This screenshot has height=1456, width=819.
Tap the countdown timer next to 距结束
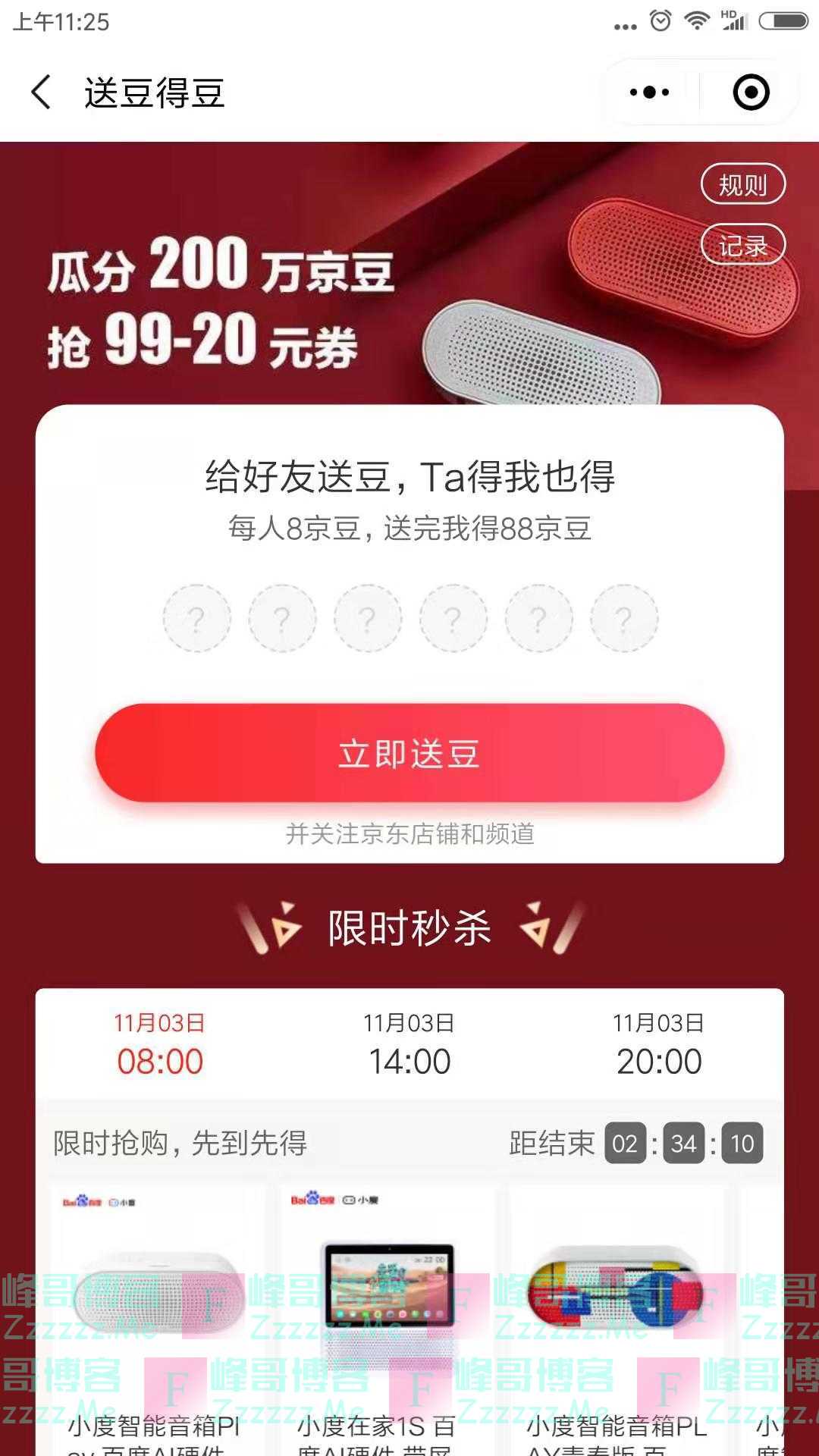tap(684, 1144)
